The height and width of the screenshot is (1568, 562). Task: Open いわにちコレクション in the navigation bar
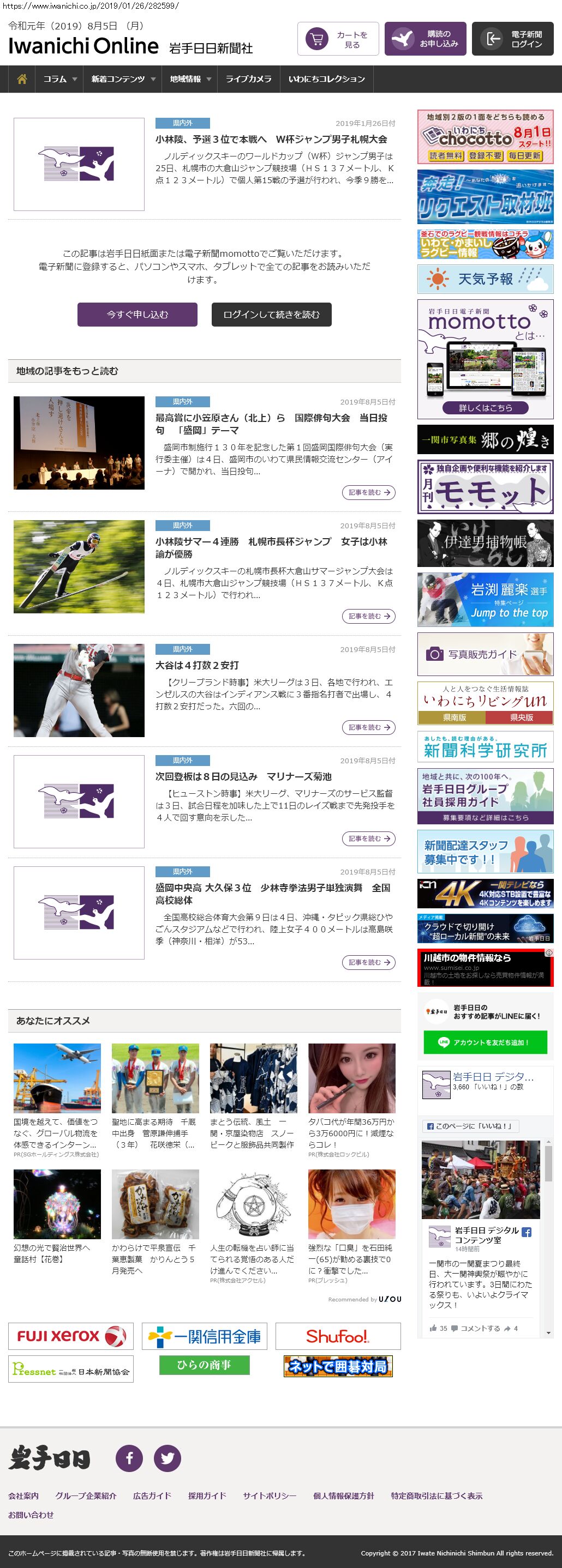[326, 79]
